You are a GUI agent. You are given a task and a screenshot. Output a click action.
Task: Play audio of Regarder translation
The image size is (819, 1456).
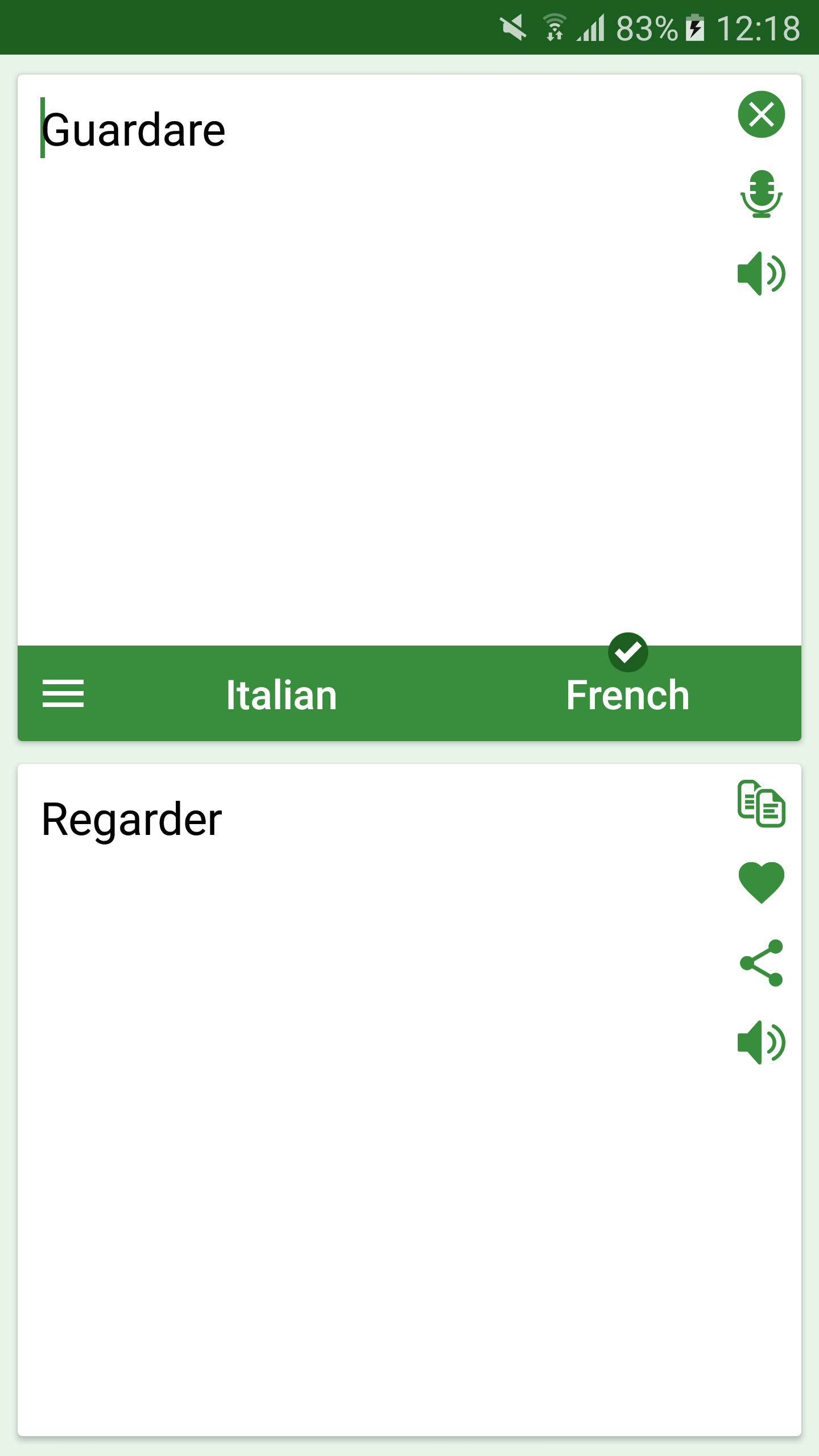coord(761,1042)
